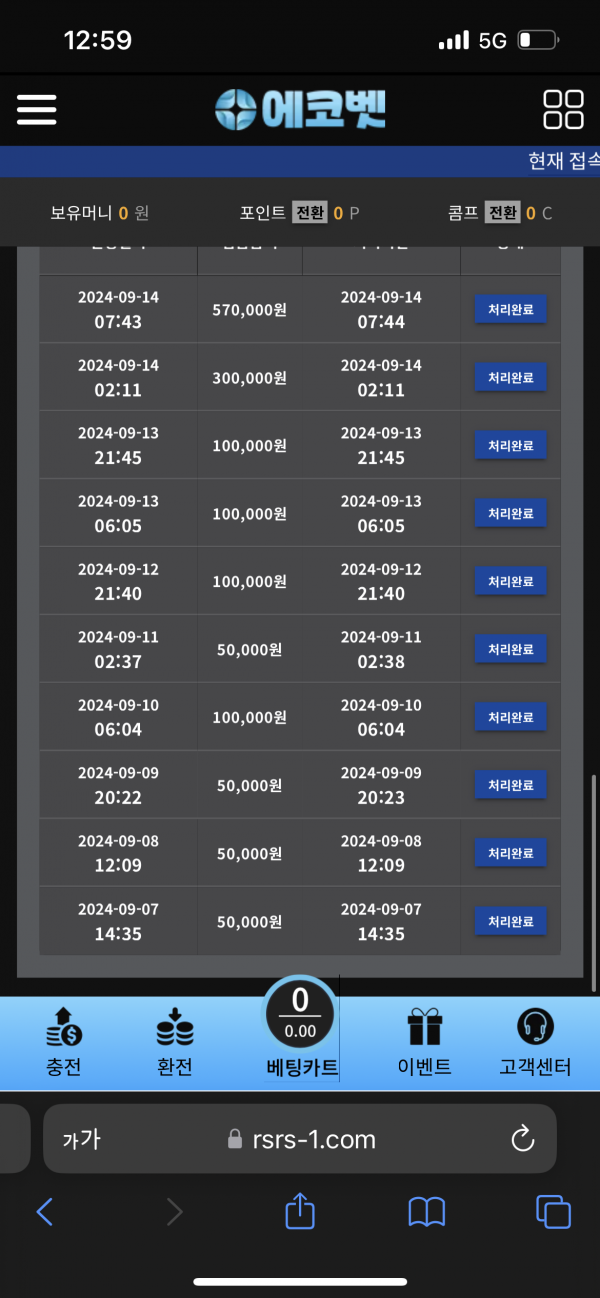Open the 고객센터 support tab
The image size is (600, 1298).
point(535,1041)
